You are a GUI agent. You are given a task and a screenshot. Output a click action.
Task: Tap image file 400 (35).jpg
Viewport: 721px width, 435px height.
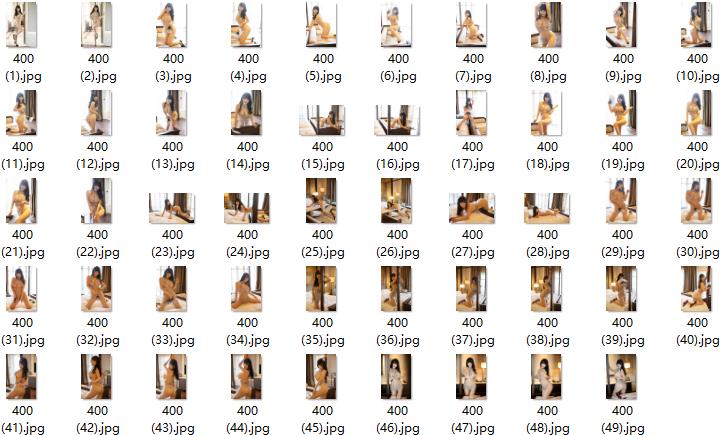(x=322, y=289)
